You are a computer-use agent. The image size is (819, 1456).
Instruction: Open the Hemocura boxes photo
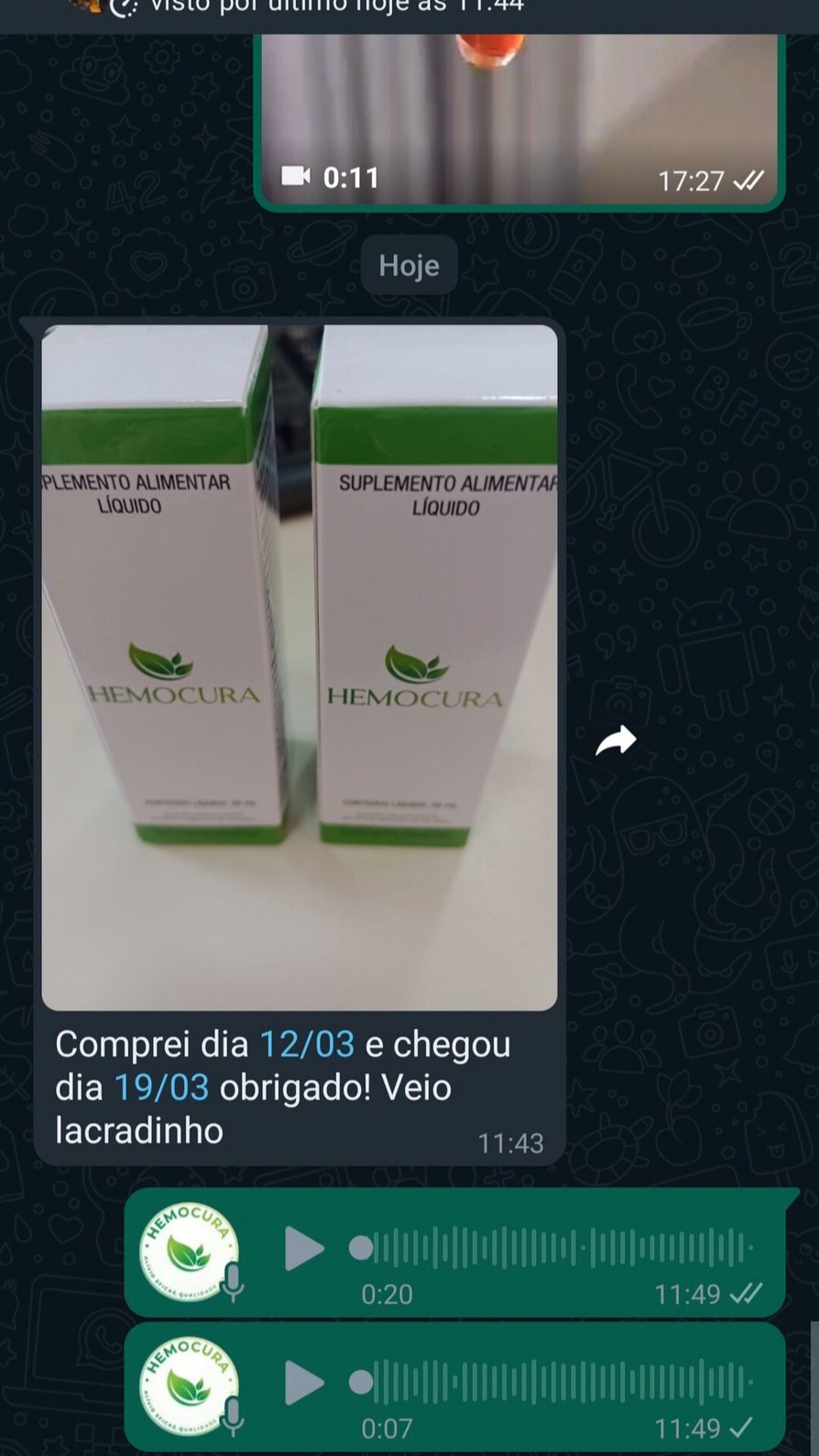pos(300,667)
